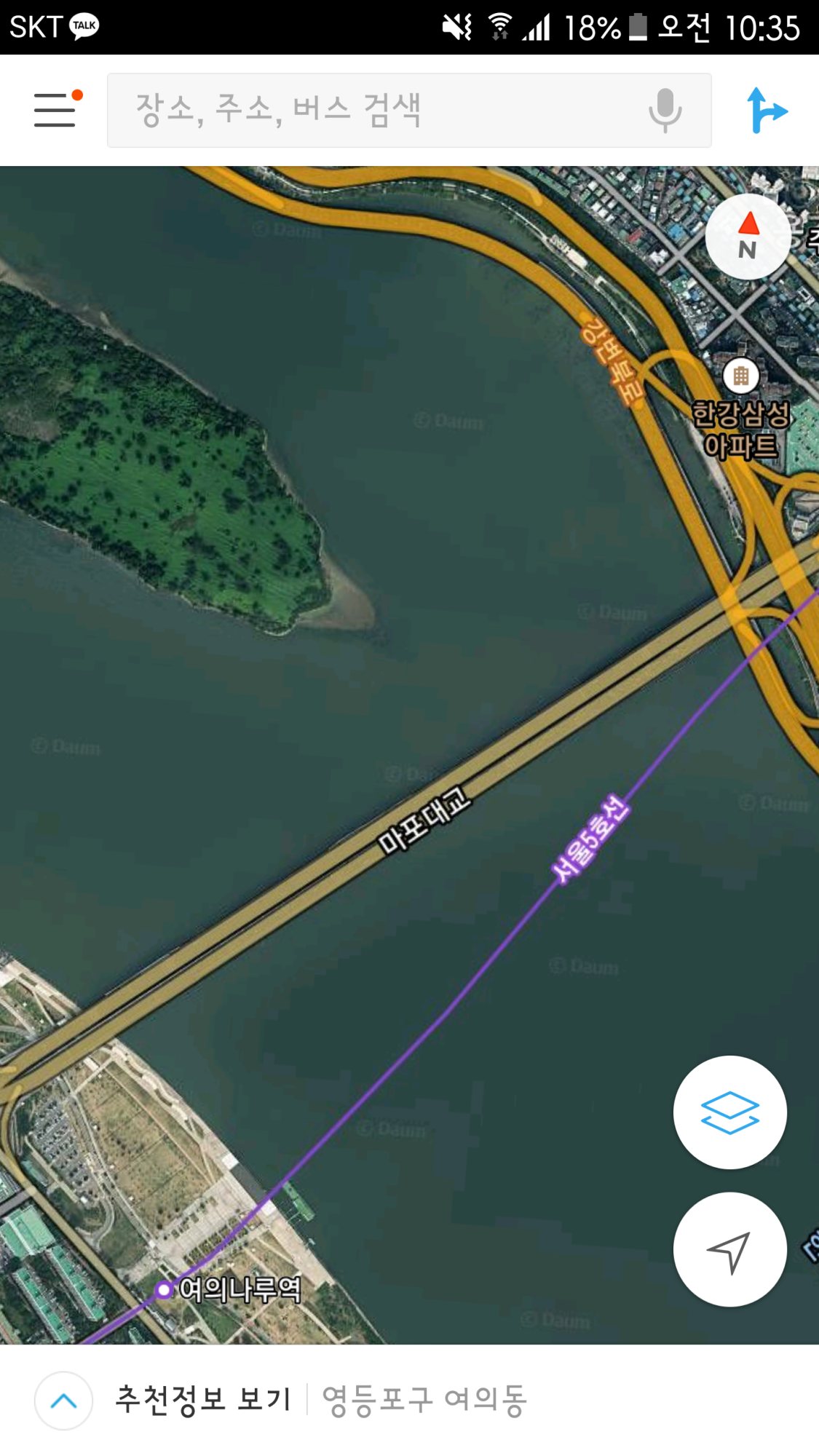Start voice search with the microphone

665,110
